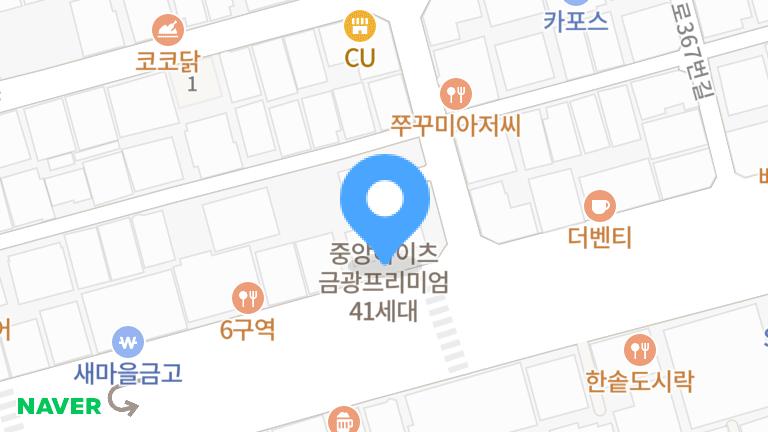Open the 6구역 restaurant marker
The image size is (768, 432).
(247, 297)
